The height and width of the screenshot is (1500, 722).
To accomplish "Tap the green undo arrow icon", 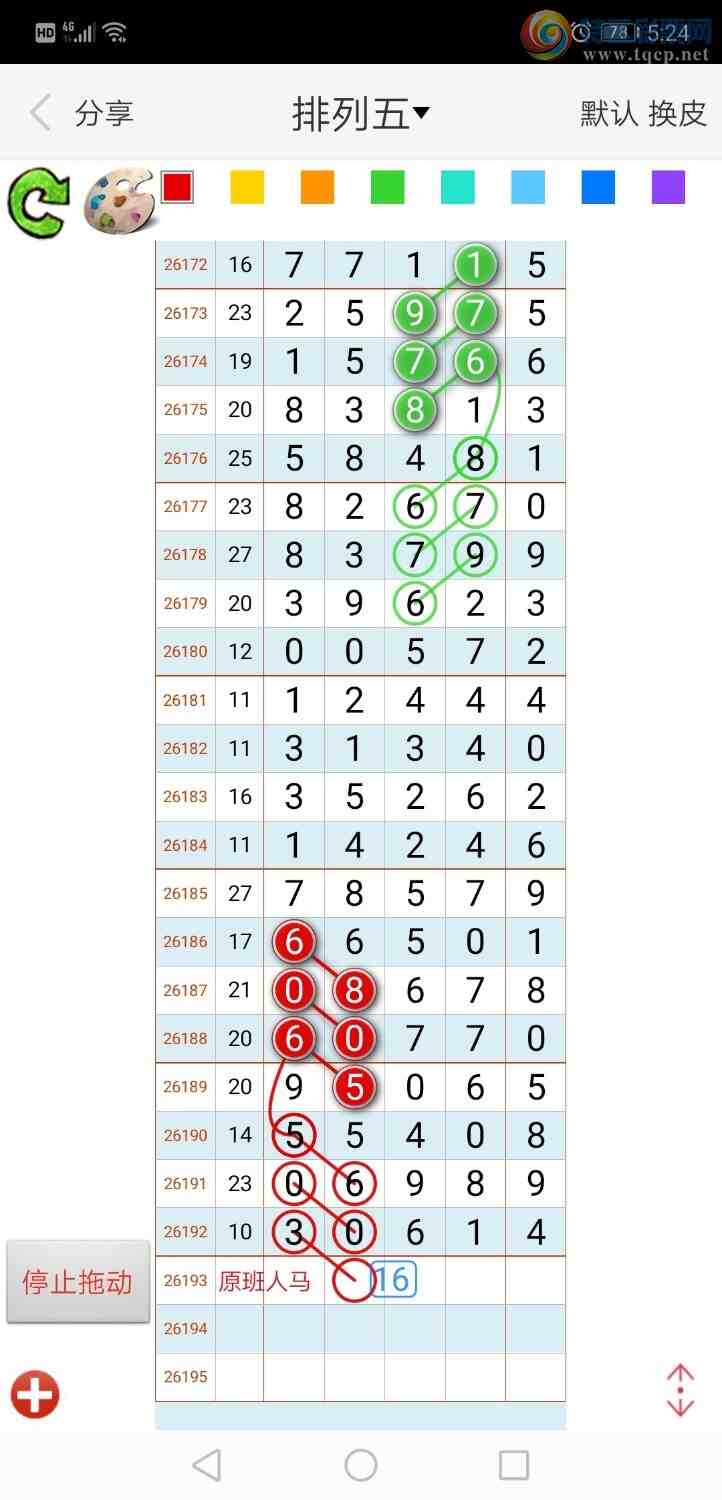I will 38,203.
